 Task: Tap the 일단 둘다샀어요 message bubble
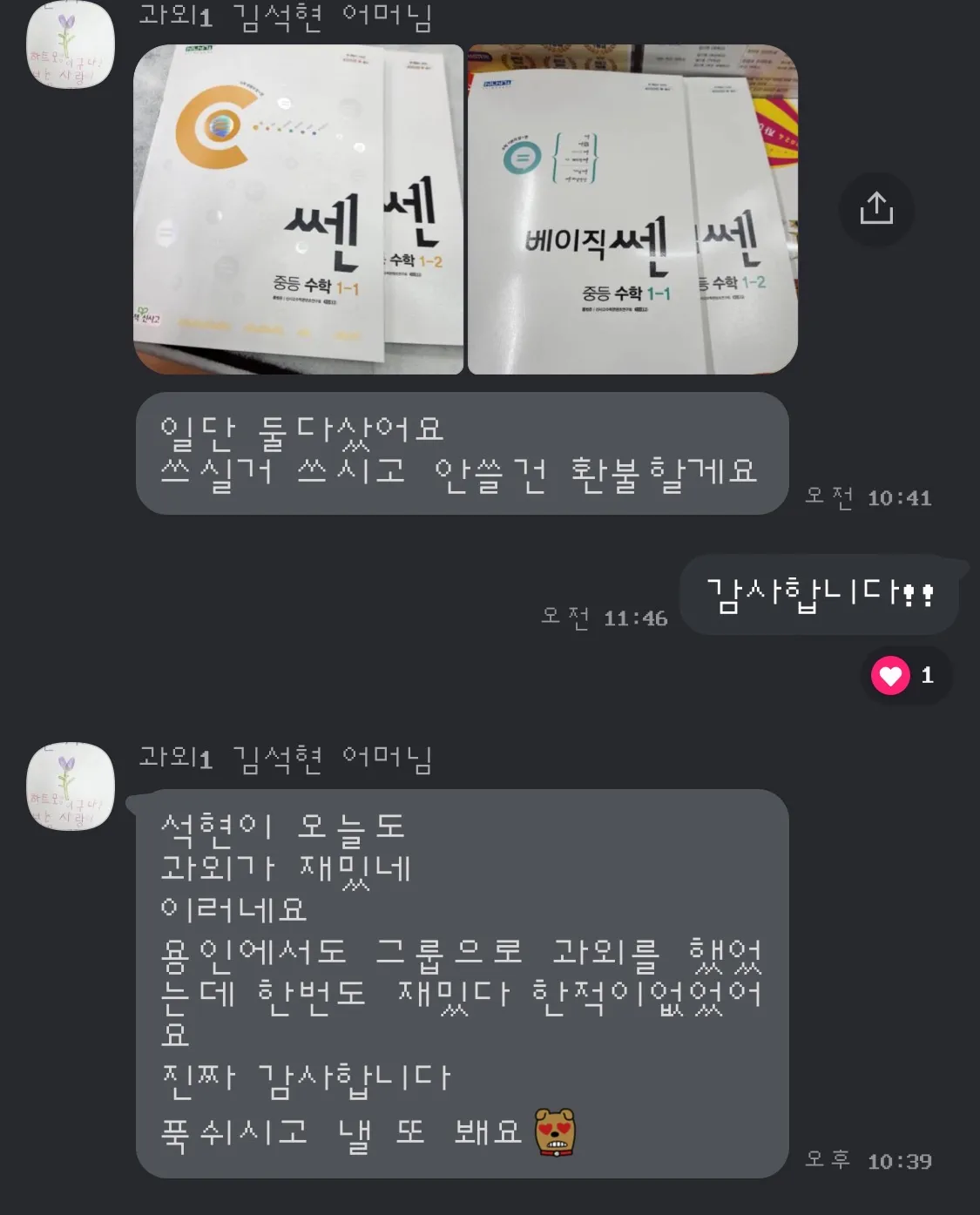[462, 453]
